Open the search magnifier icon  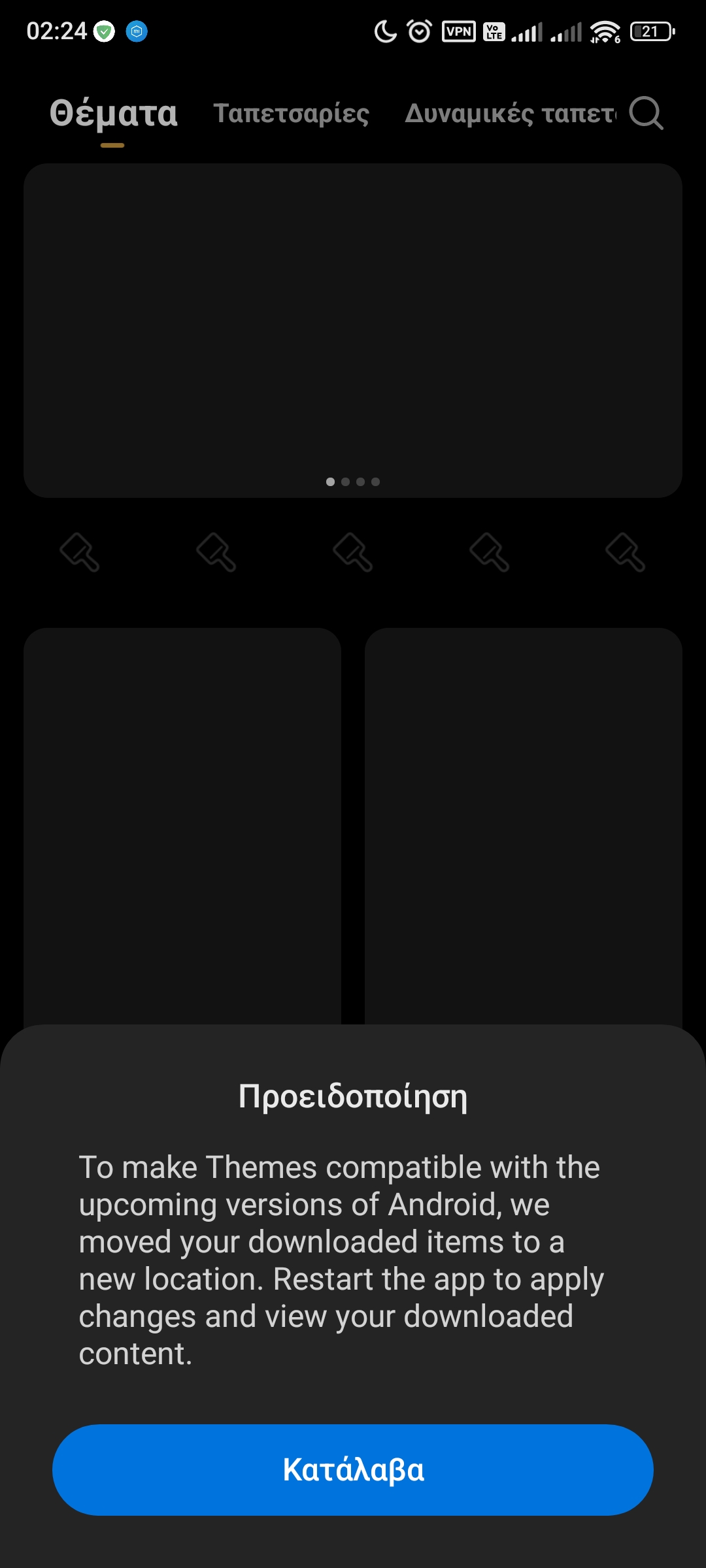click(647, 114)
